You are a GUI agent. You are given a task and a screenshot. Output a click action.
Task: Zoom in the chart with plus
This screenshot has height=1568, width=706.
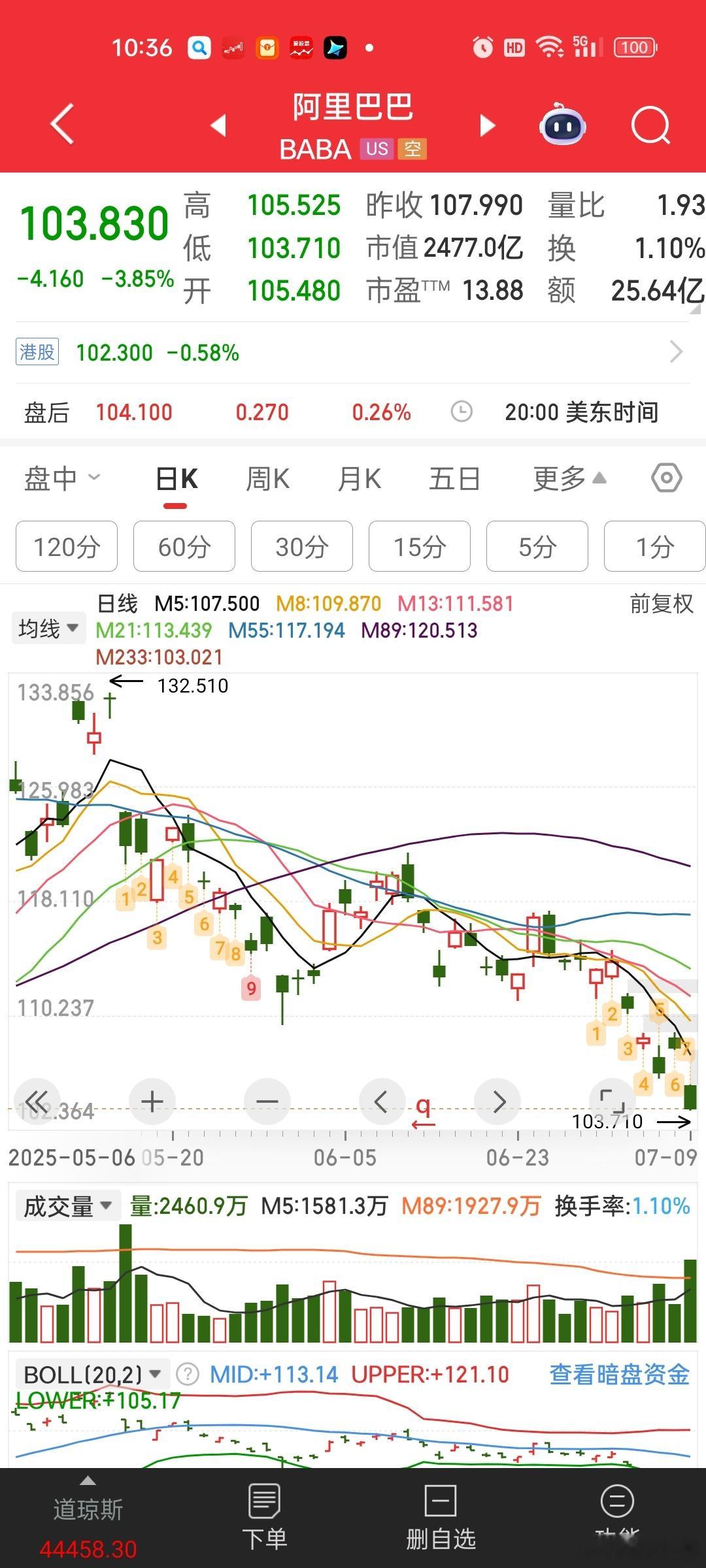coord(152,1102)
